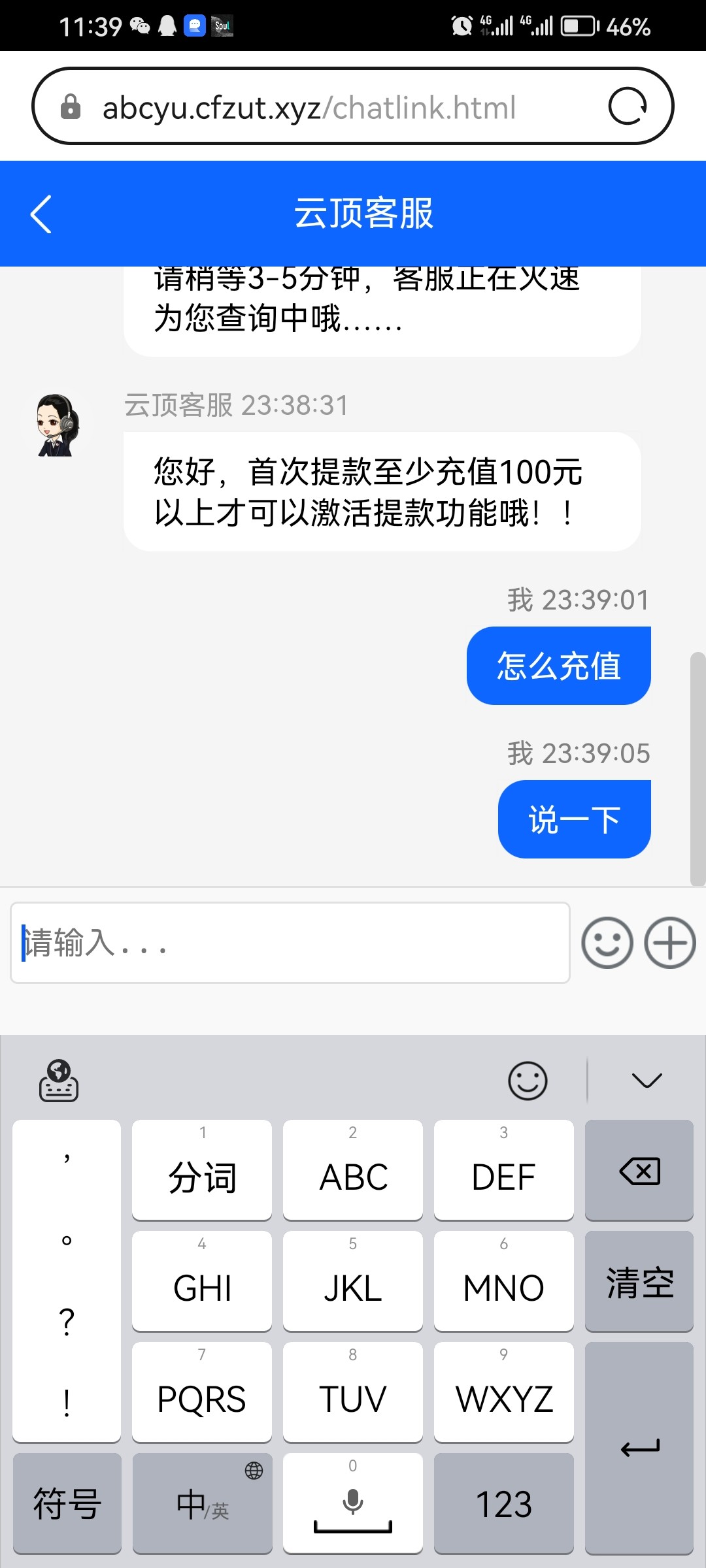Tap the space bar with microphone
The width and height of the screenshot is (706, 1568).
click(x=352, y=1503)
